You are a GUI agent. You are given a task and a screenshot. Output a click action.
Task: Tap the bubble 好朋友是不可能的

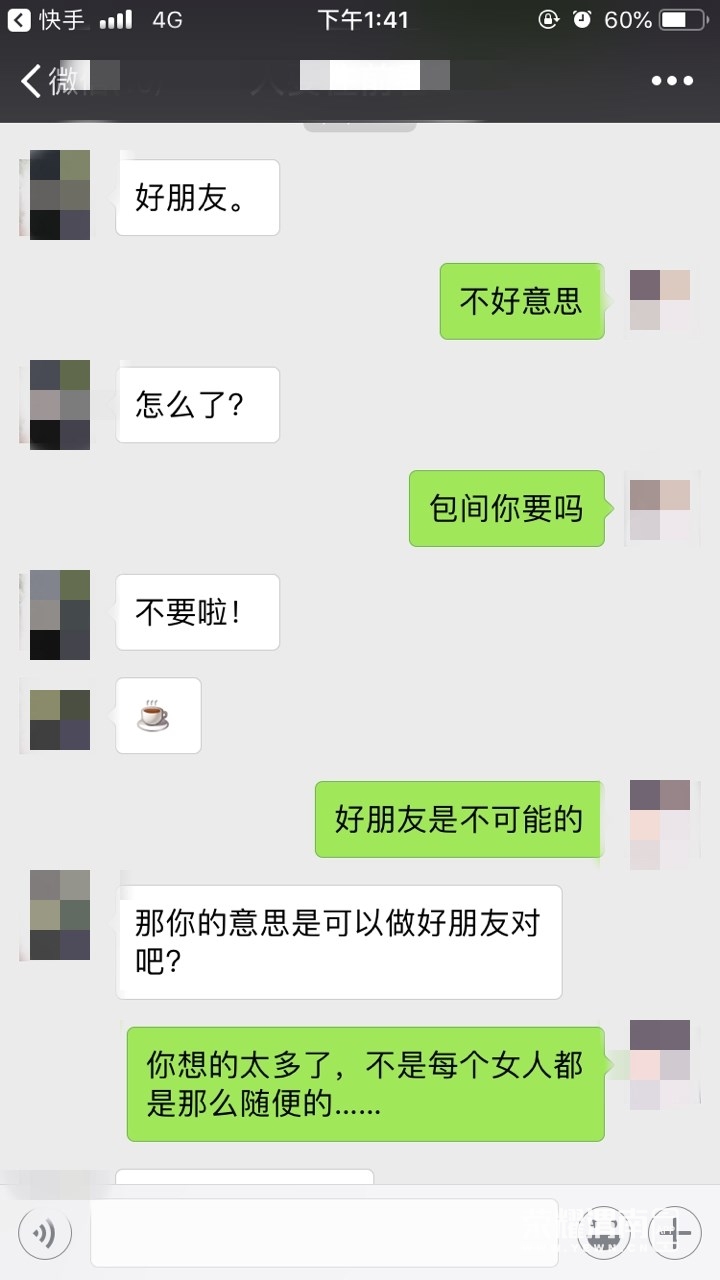[x=459, y=819]
